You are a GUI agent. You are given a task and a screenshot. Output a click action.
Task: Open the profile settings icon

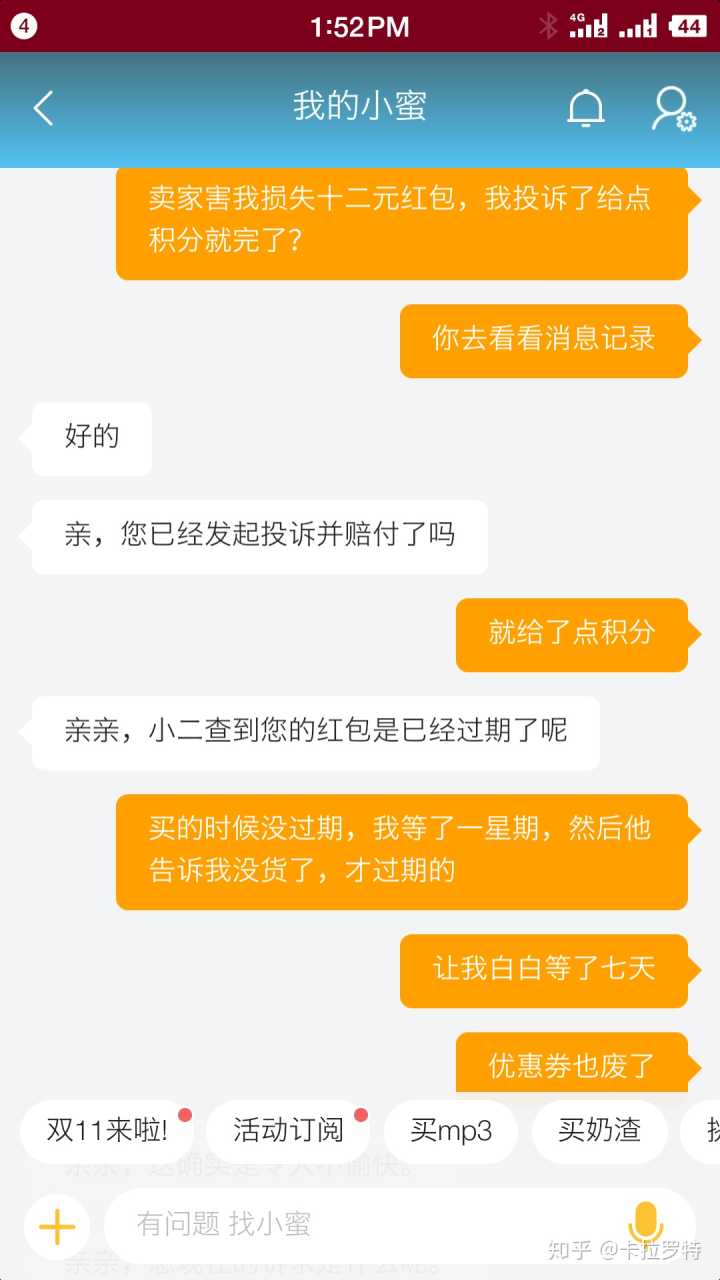(673, 108)
